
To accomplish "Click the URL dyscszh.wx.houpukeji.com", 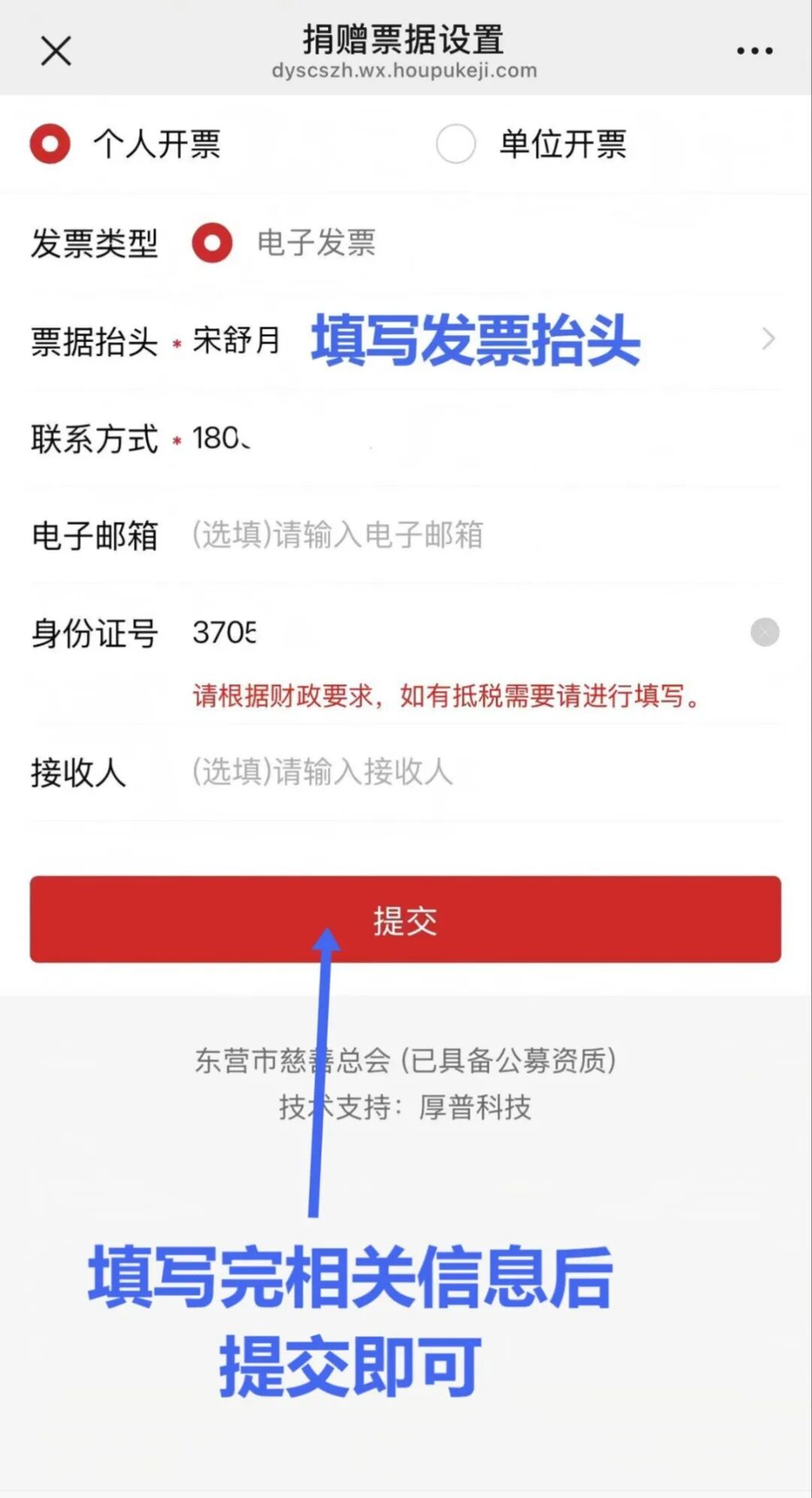I will 403,71.
